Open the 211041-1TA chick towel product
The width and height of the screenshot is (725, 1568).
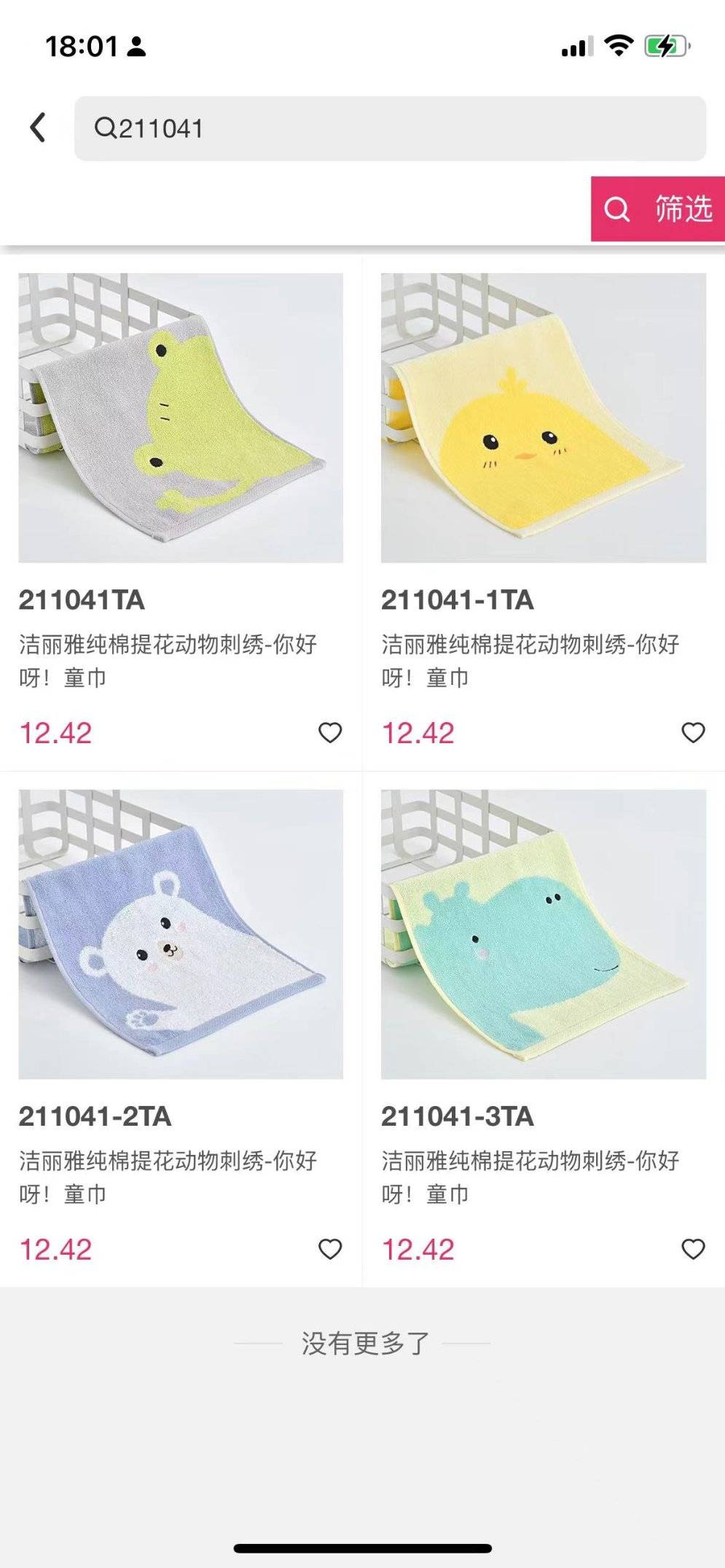(543, 418)
